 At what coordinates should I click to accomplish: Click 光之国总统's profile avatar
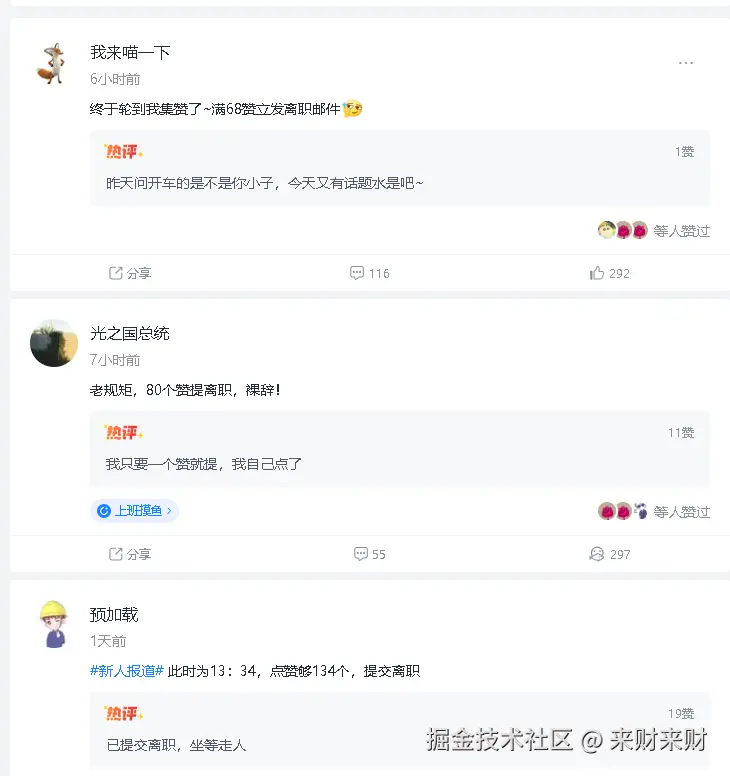tap(53, 343)
